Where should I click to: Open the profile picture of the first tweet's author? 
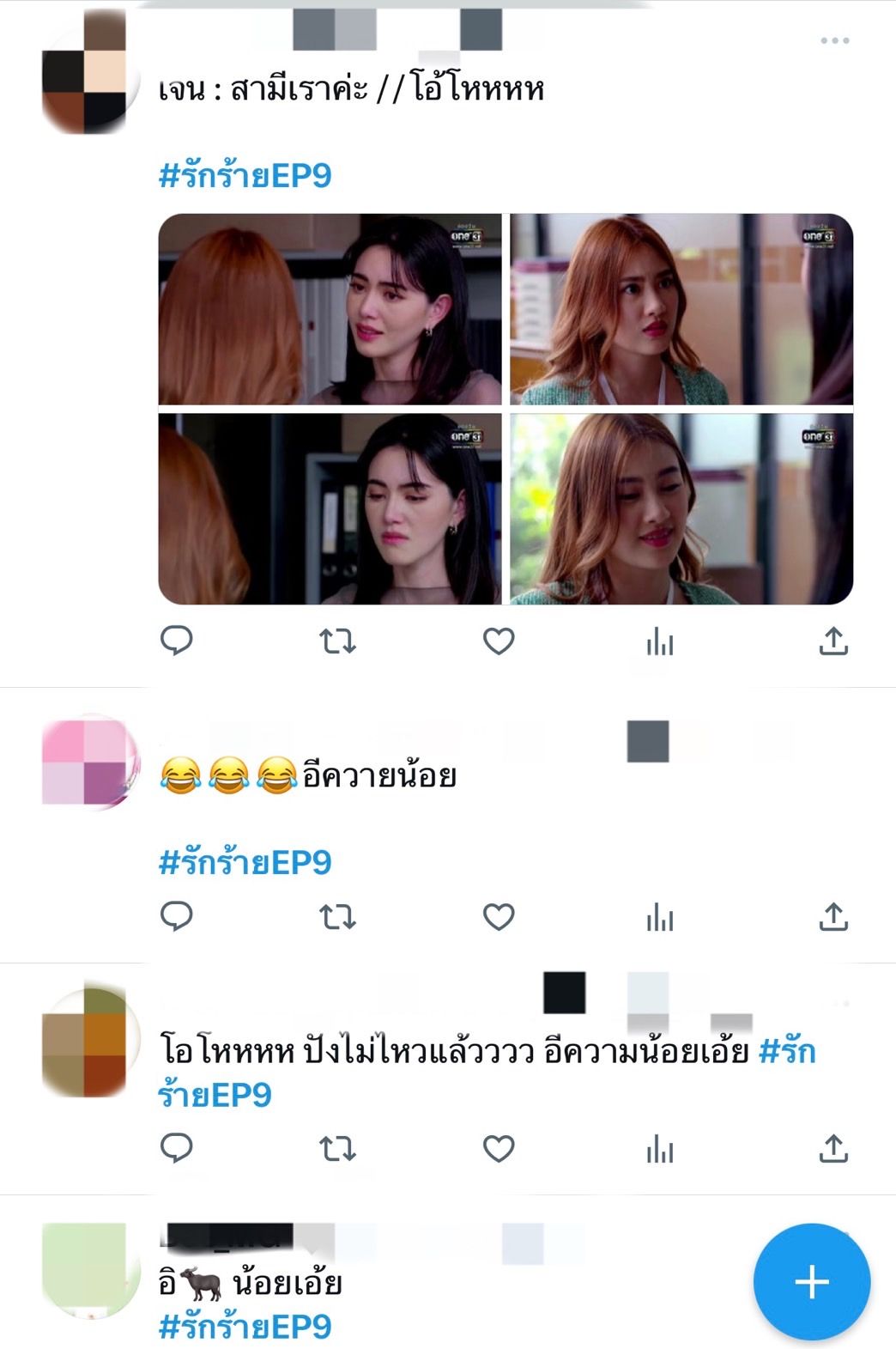coord(89,74)
